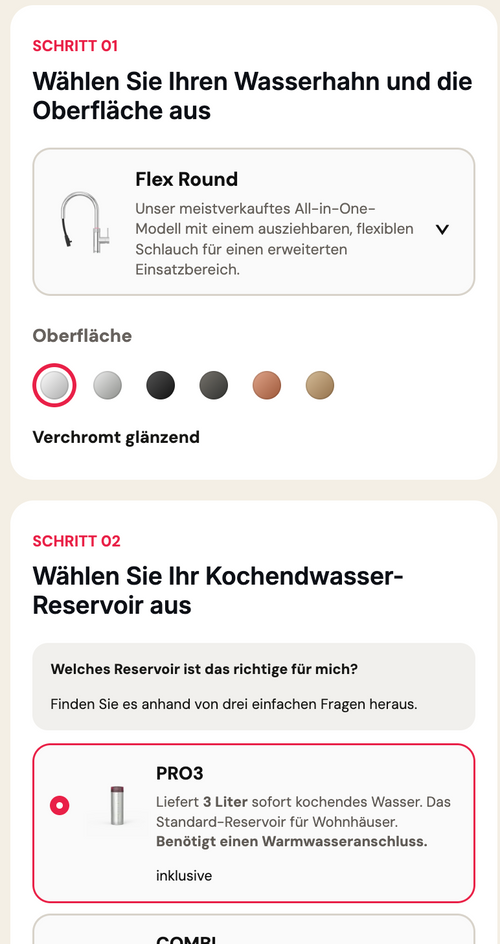Select the PRO3 reservoir option
Screen dimensions: 500x944
click(253, 823)
